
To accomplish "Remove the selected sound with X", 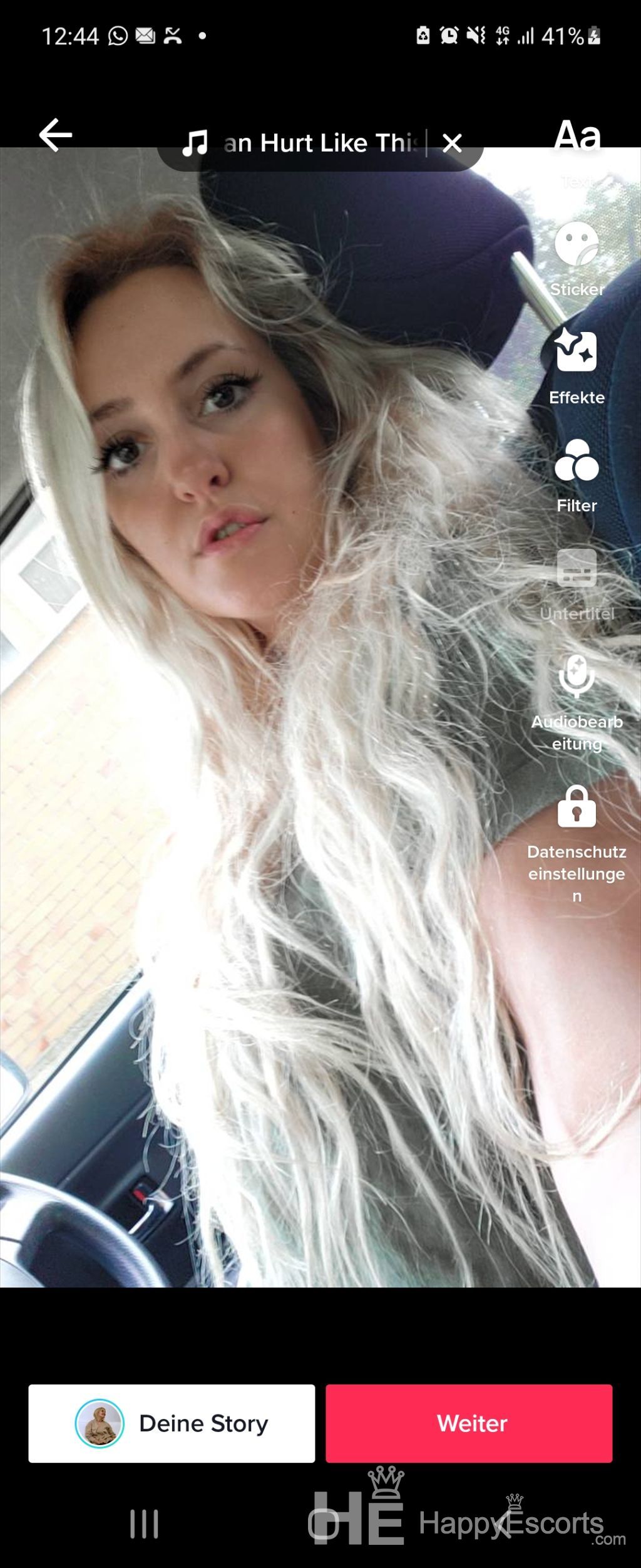I will tap(452, 143).
